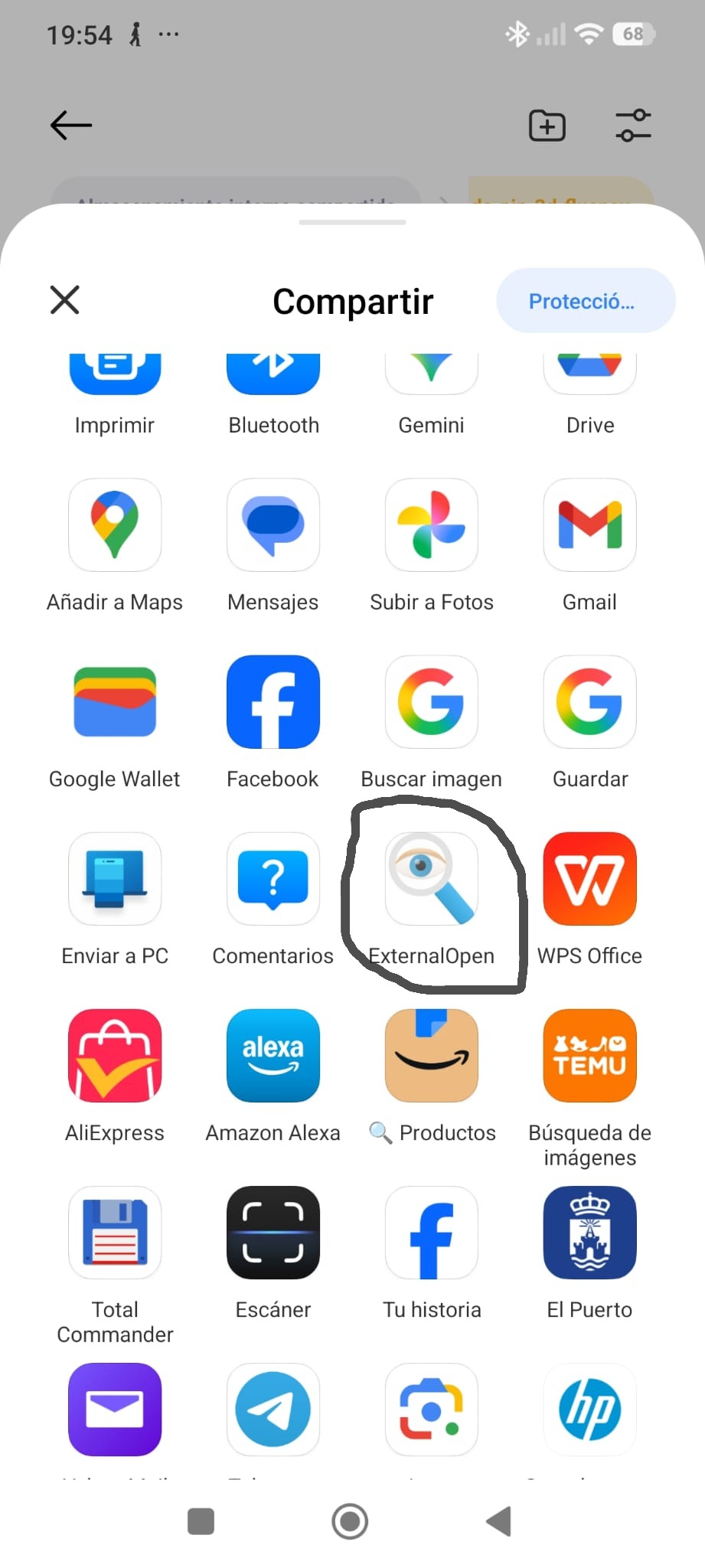705x1568 pixels.
Task: Go to the system home screen
Action: point(350,1521)
